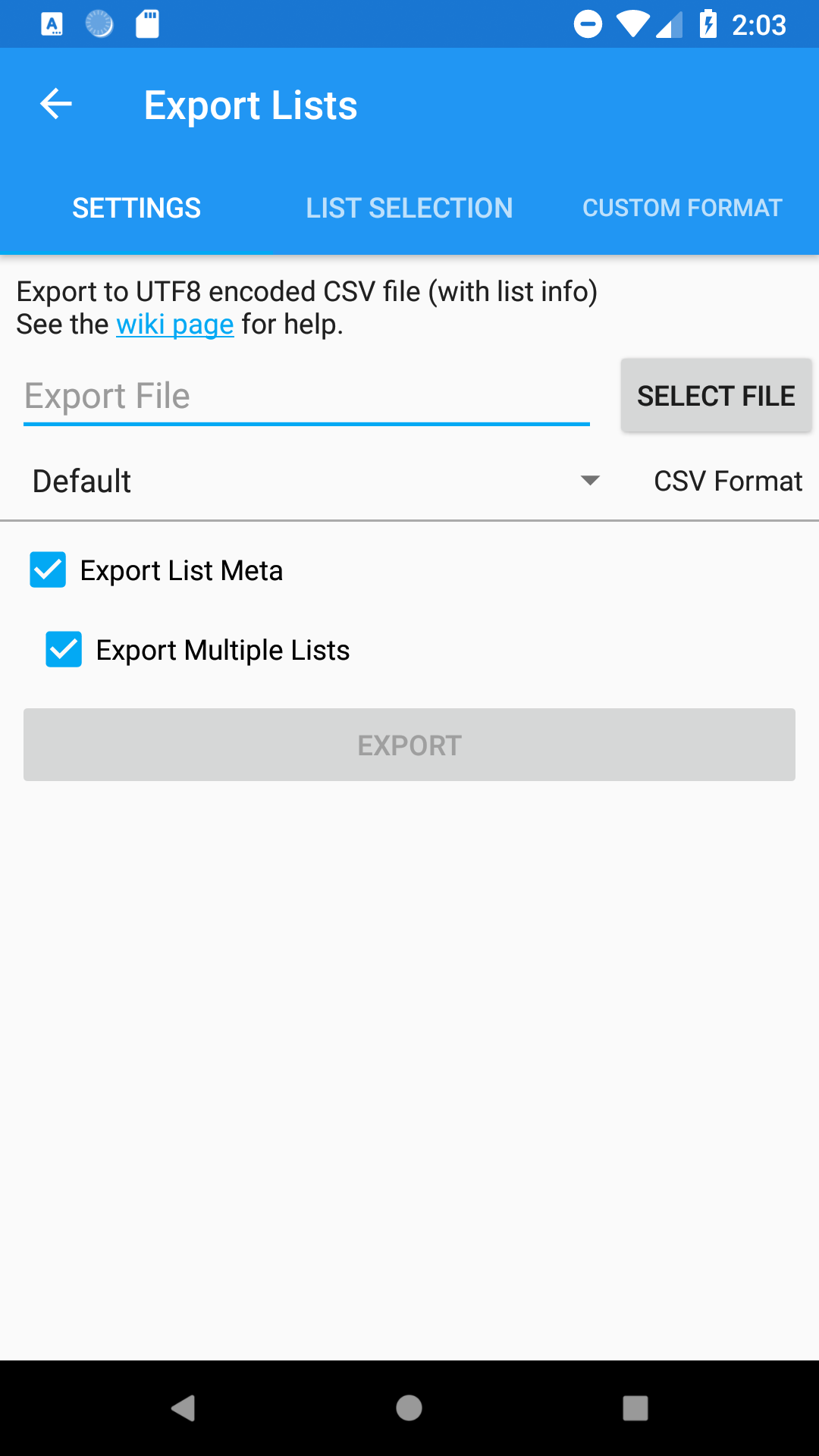Image resolution: width=819 pixels, height=1456 pixels.
Task: Uncheck Export List Meta
Action: pos(49,570)
